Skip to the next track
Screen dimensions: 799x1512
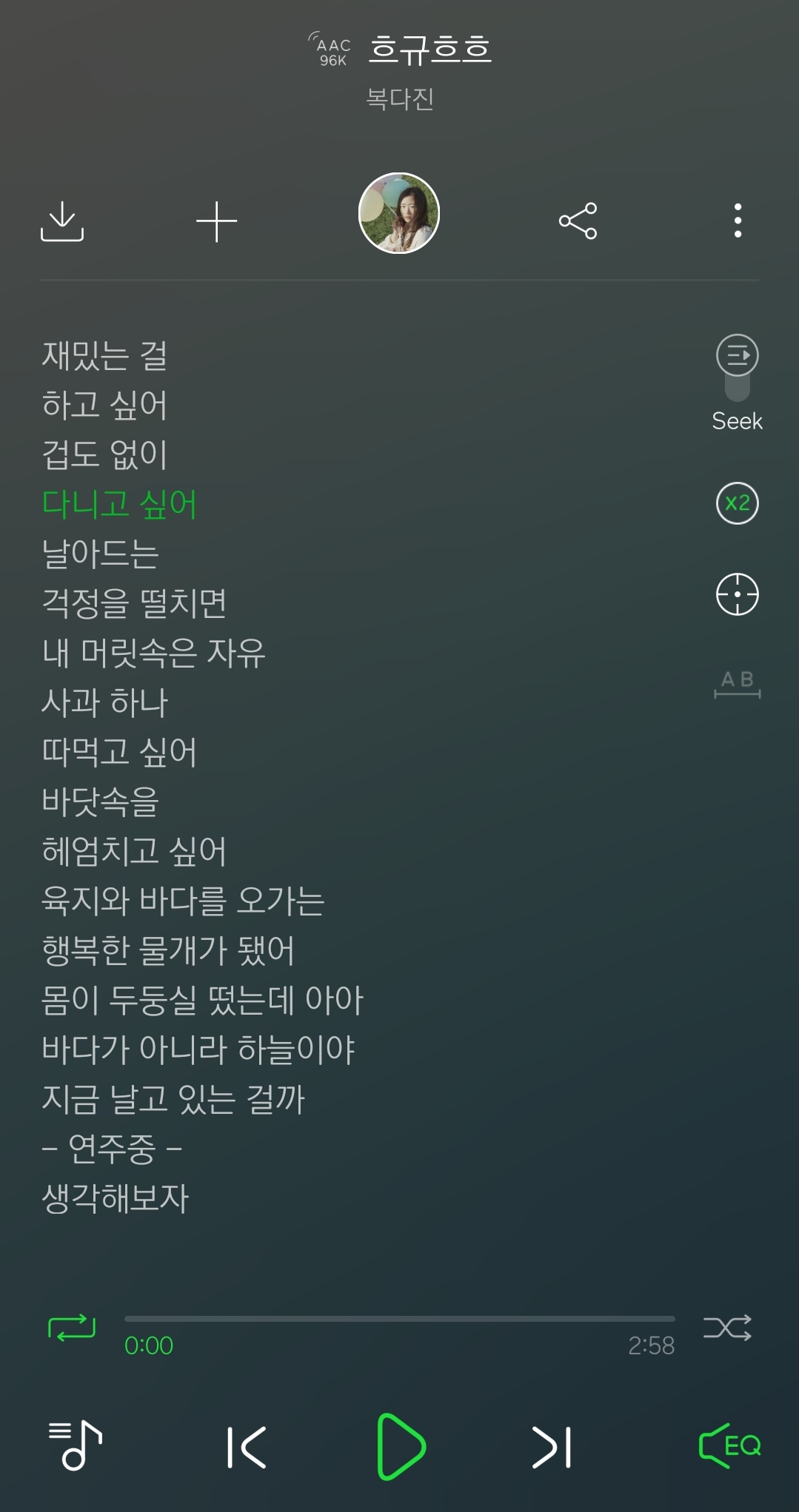pos(552,1447)
